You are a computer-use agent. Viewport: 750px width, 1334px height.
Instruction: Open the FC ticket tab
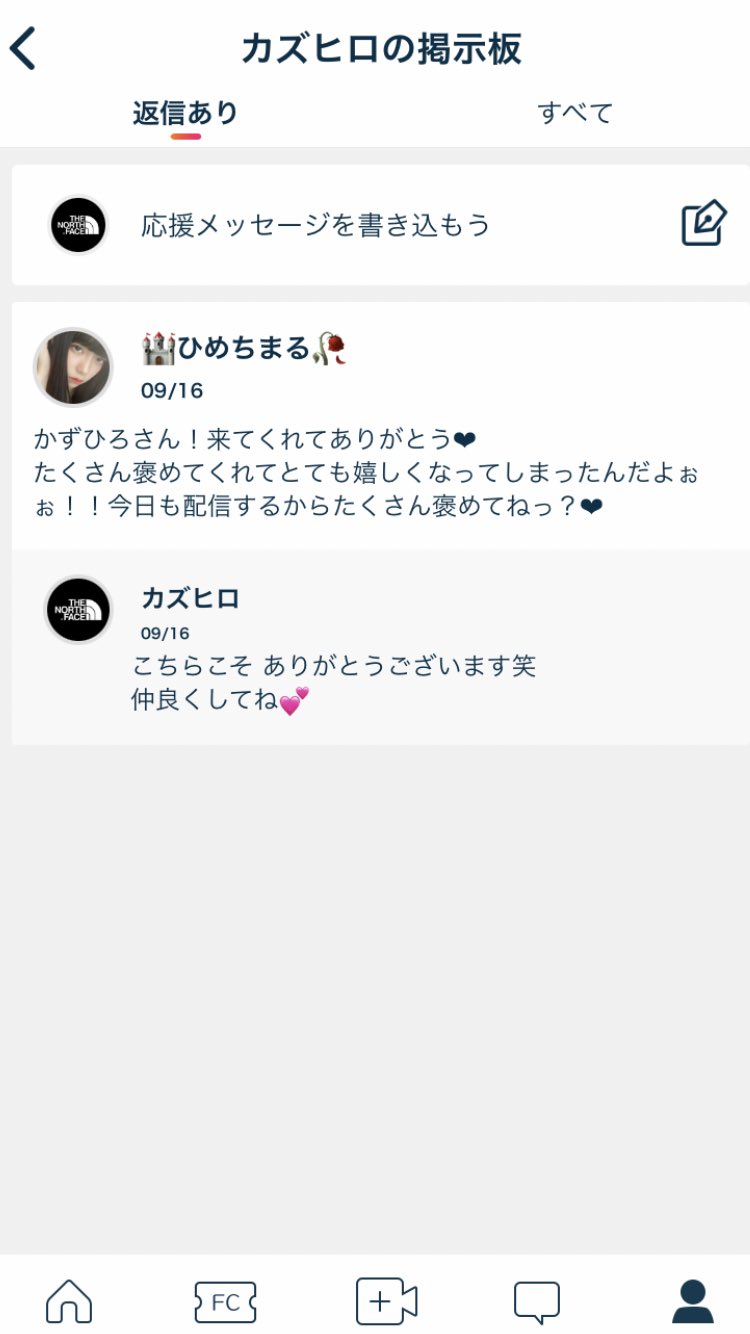coord(225,1301)
